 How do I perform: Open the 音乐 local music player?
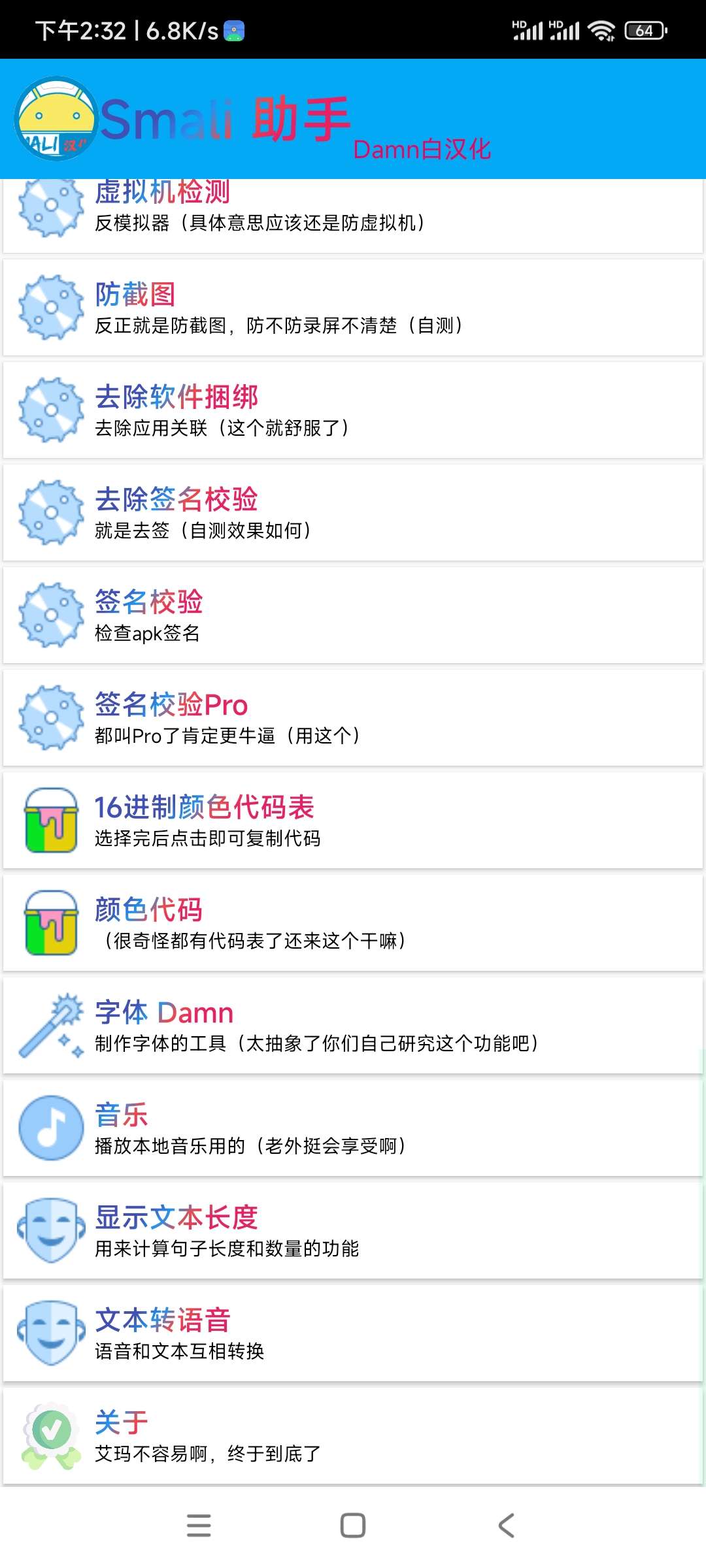point(353,1128)
